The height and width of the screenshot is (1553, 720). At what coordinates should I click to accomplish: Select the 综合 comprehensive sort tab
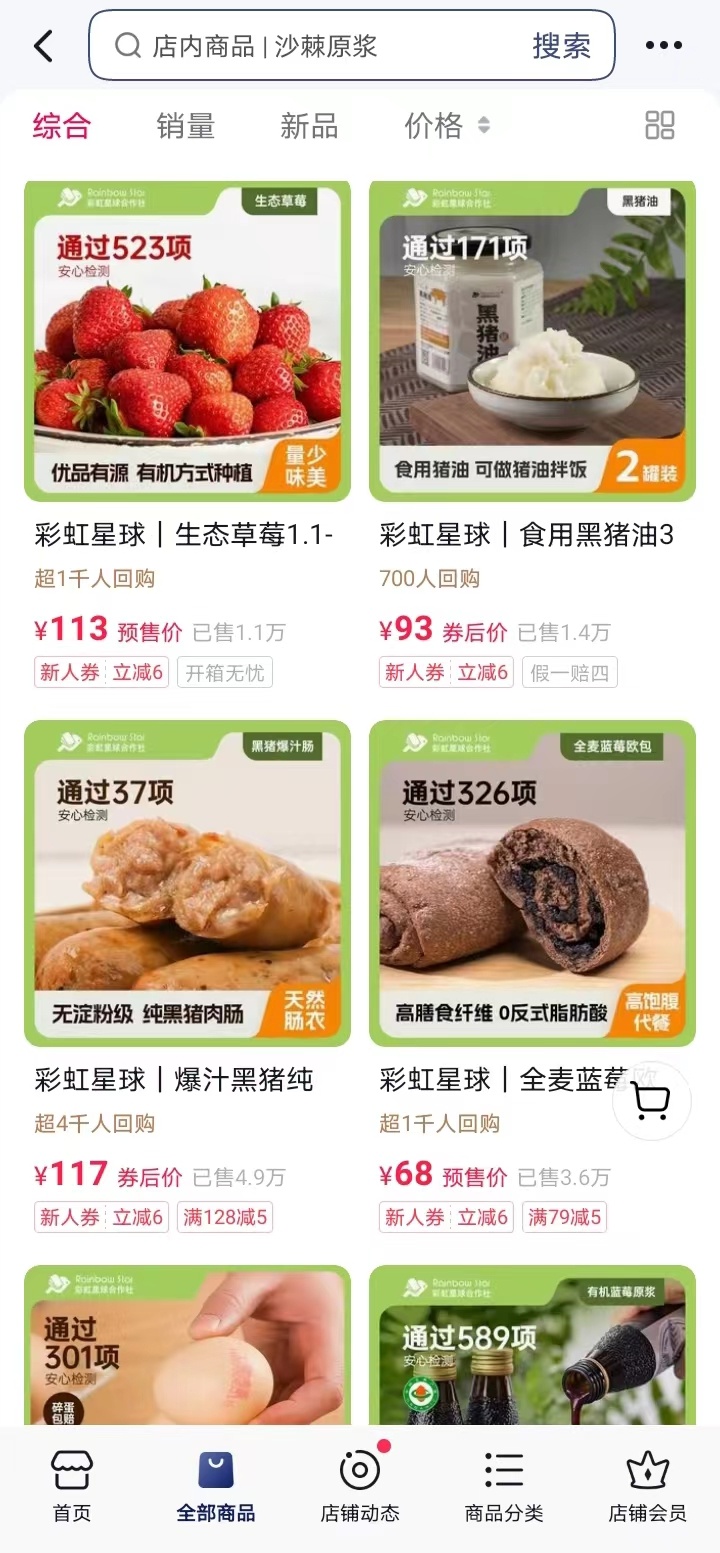[x=64, y=124]
